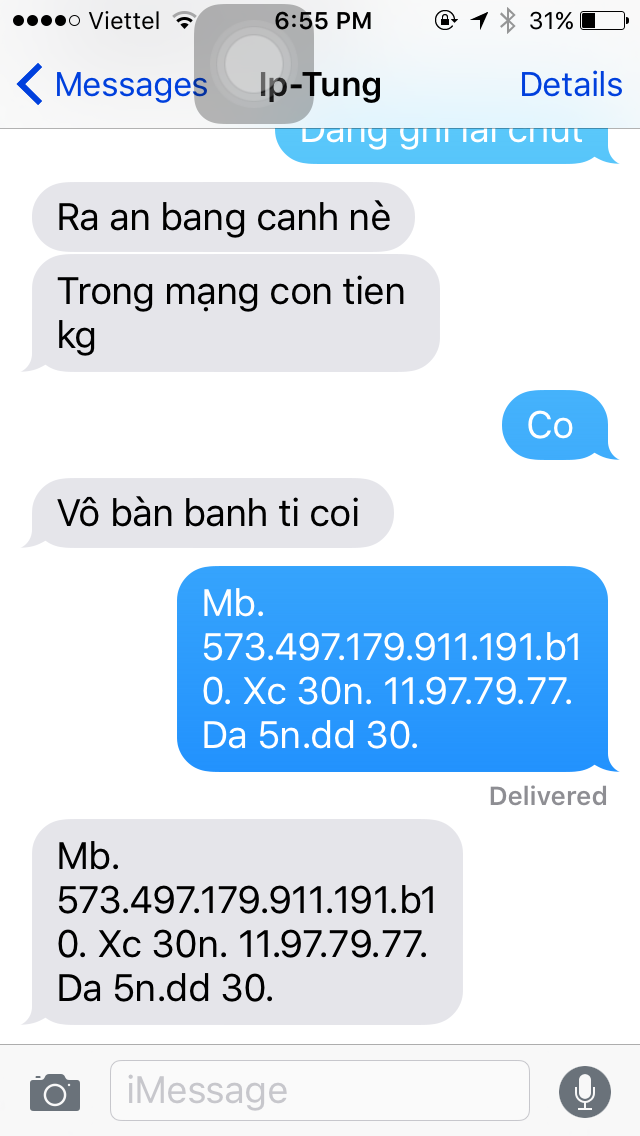The height and width of the screenshot is (1136, 640).
Task: Tap the AssistiveTouch floating button
Action: 254,64
